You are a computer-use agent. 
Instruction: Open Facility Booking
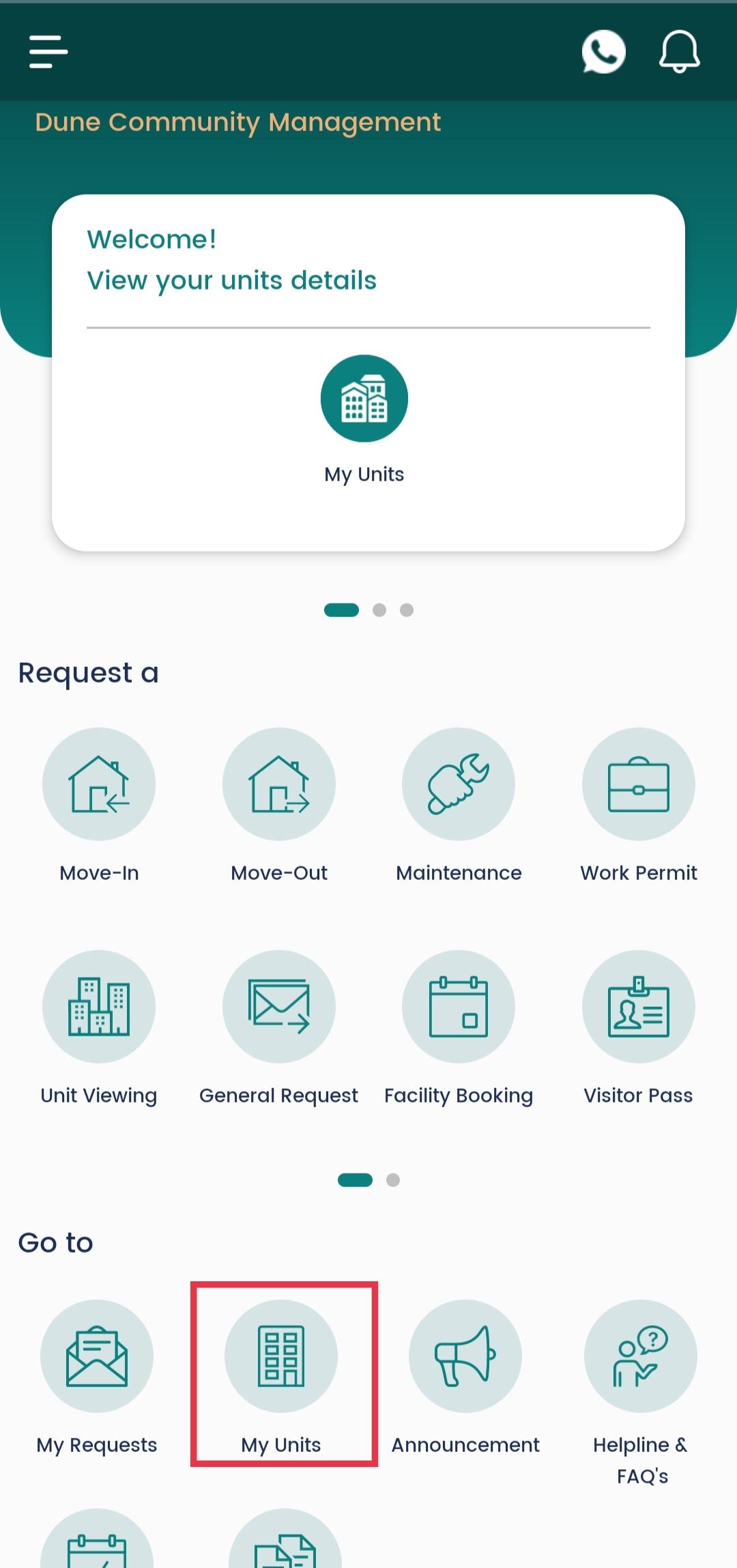pos(459,1006)
